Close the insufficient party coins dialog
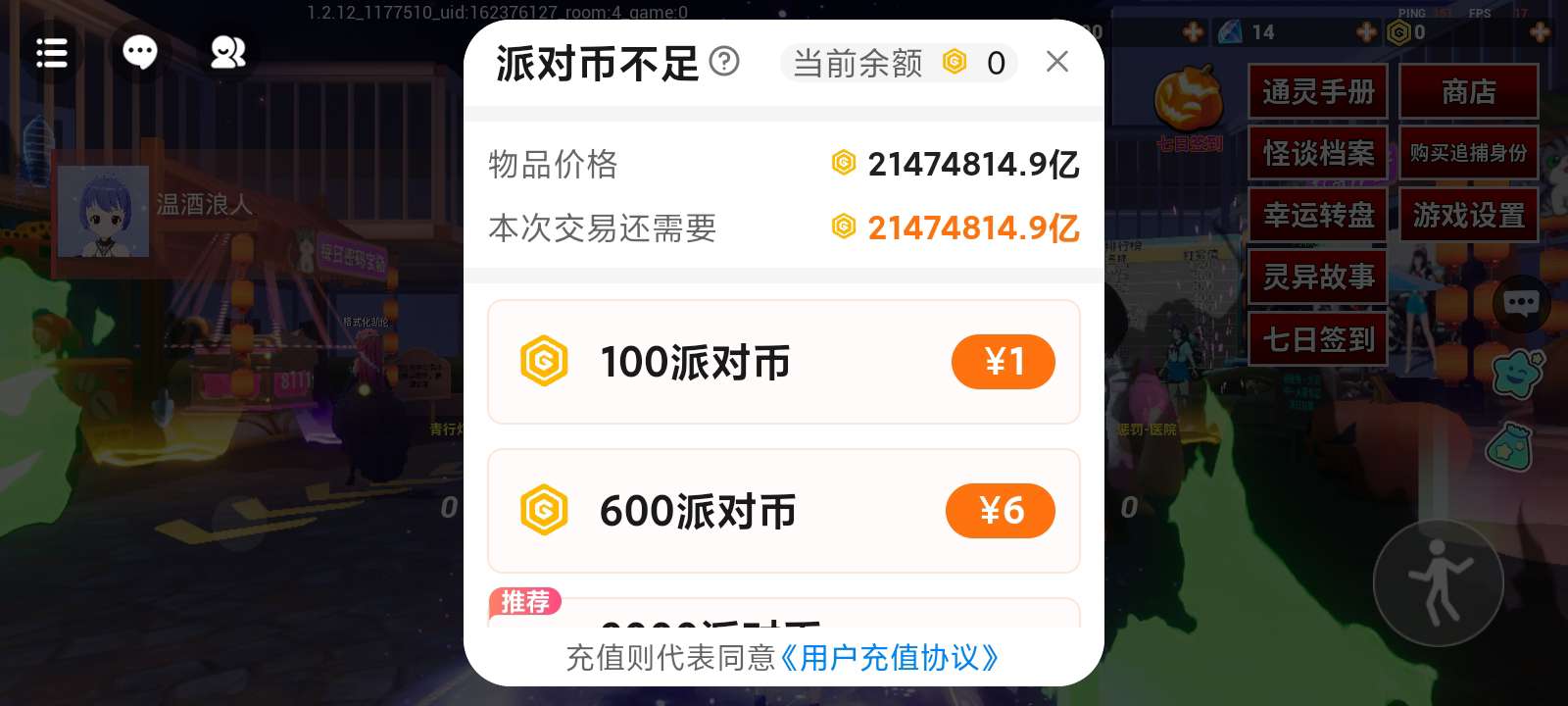1568x706 pixels. [x=1056, y=62]
